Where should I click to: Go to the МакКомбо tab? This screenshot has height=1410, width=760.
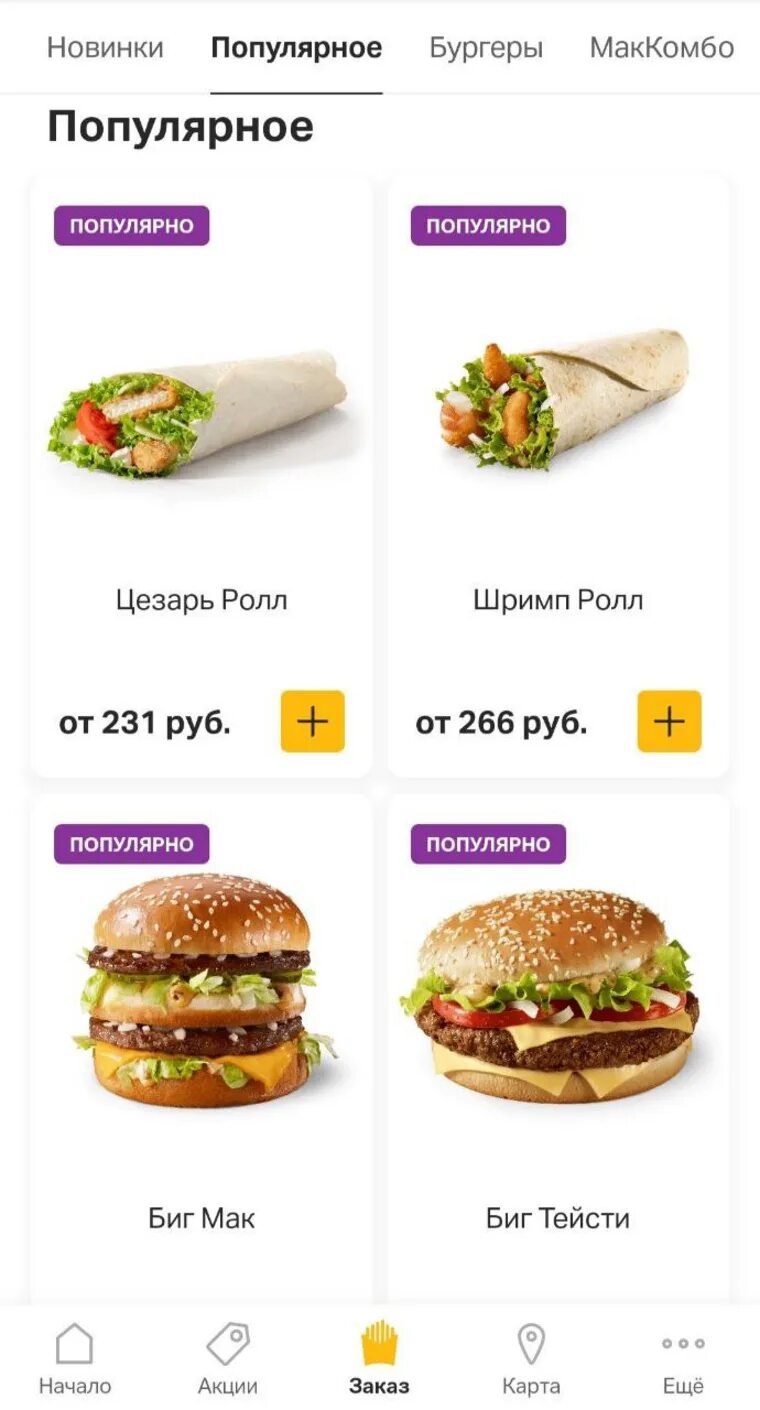click(661, 47)
